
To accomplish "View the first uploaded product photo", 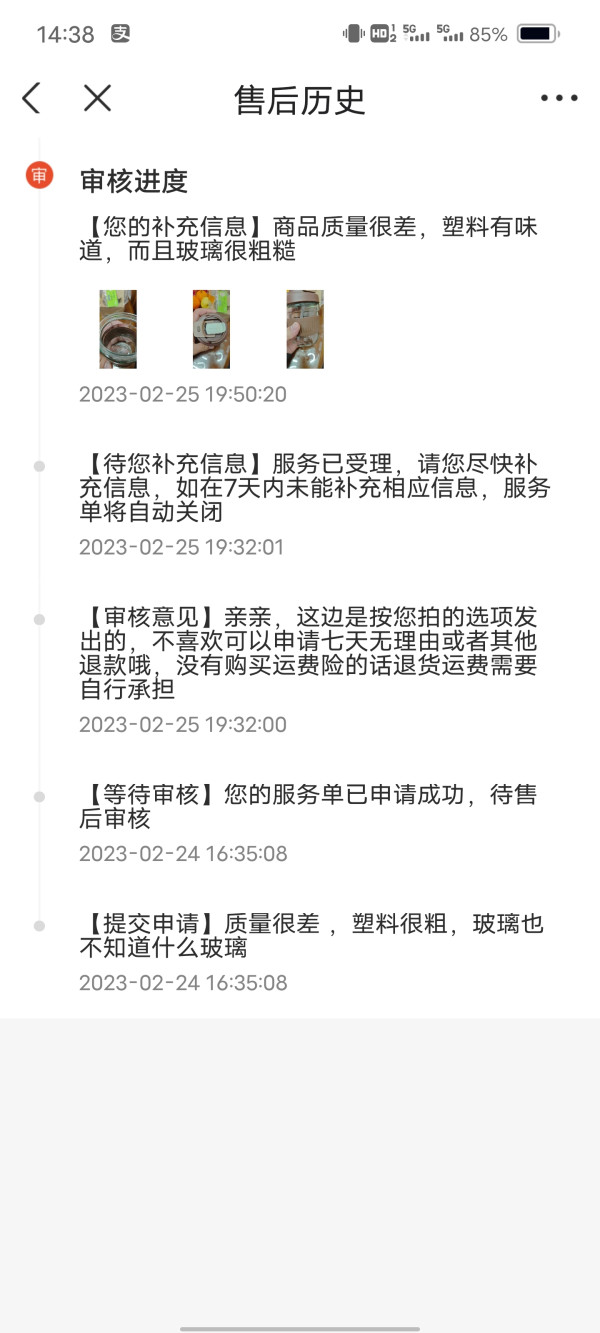I will pyautogui.click(x=118, y=329).
